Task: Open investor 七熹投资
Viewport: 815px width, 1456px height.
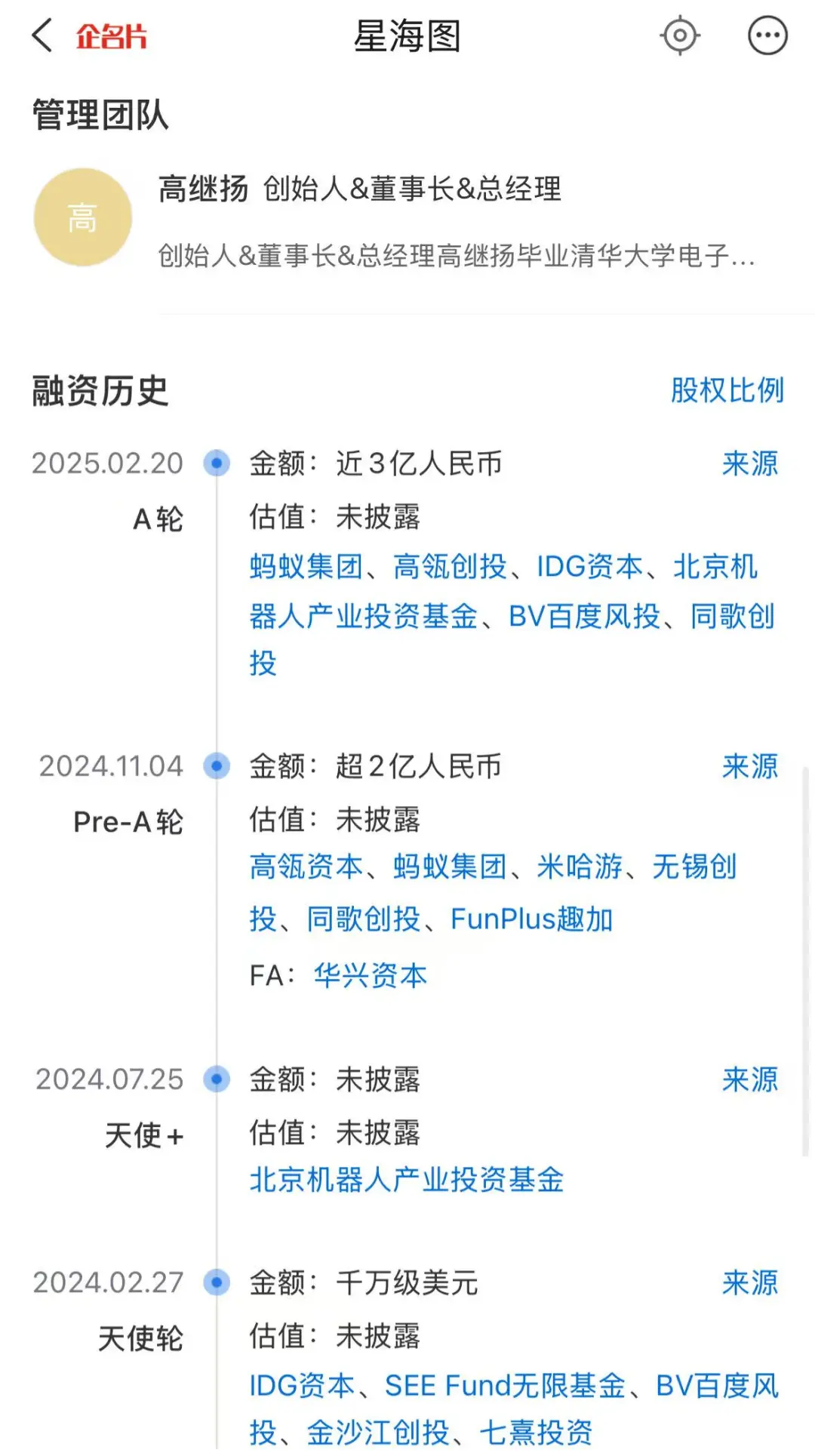Action: pyautogui.click(x=536, y=1432)
